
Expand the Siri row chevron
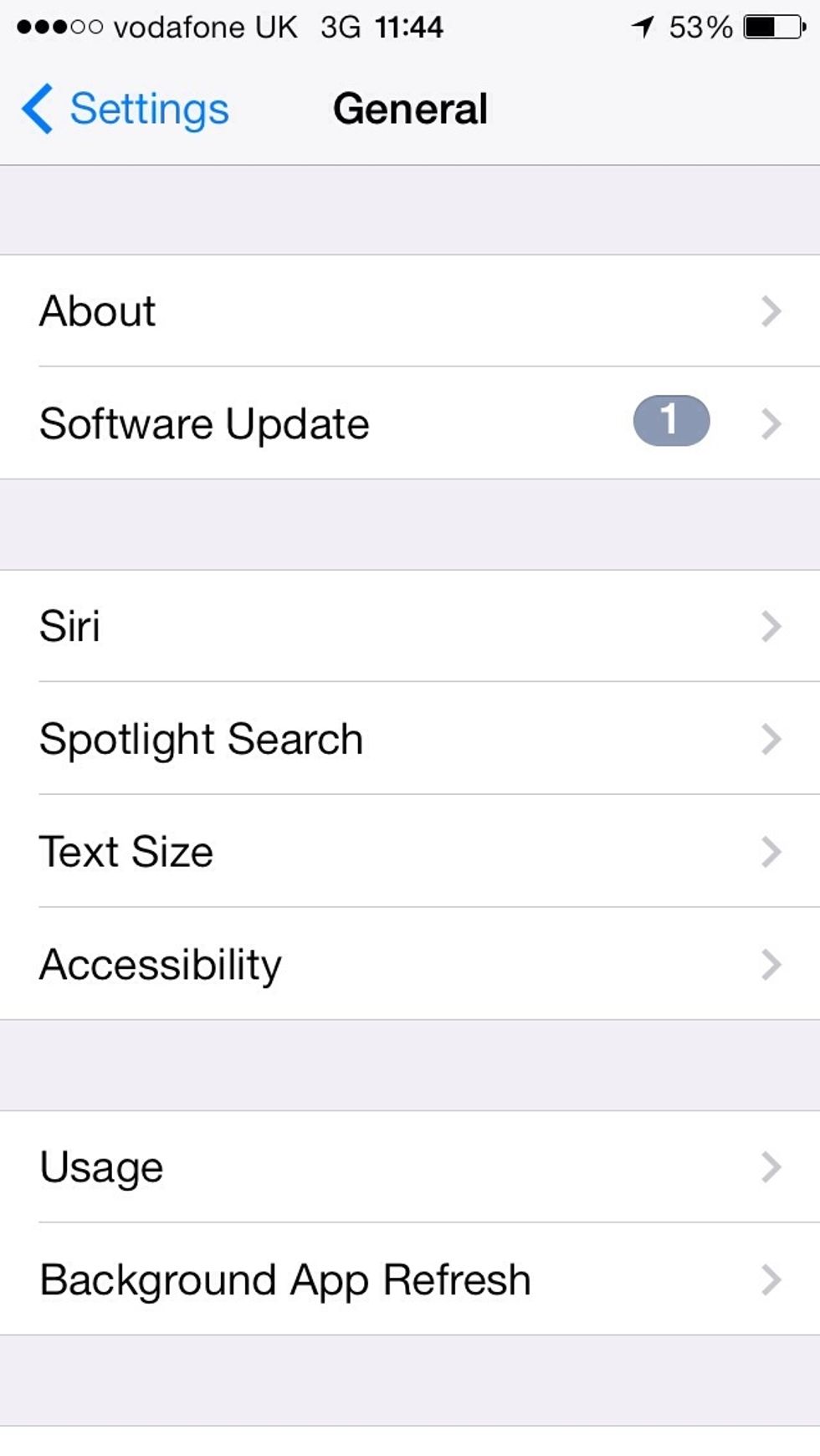click(x=771, y=625)
